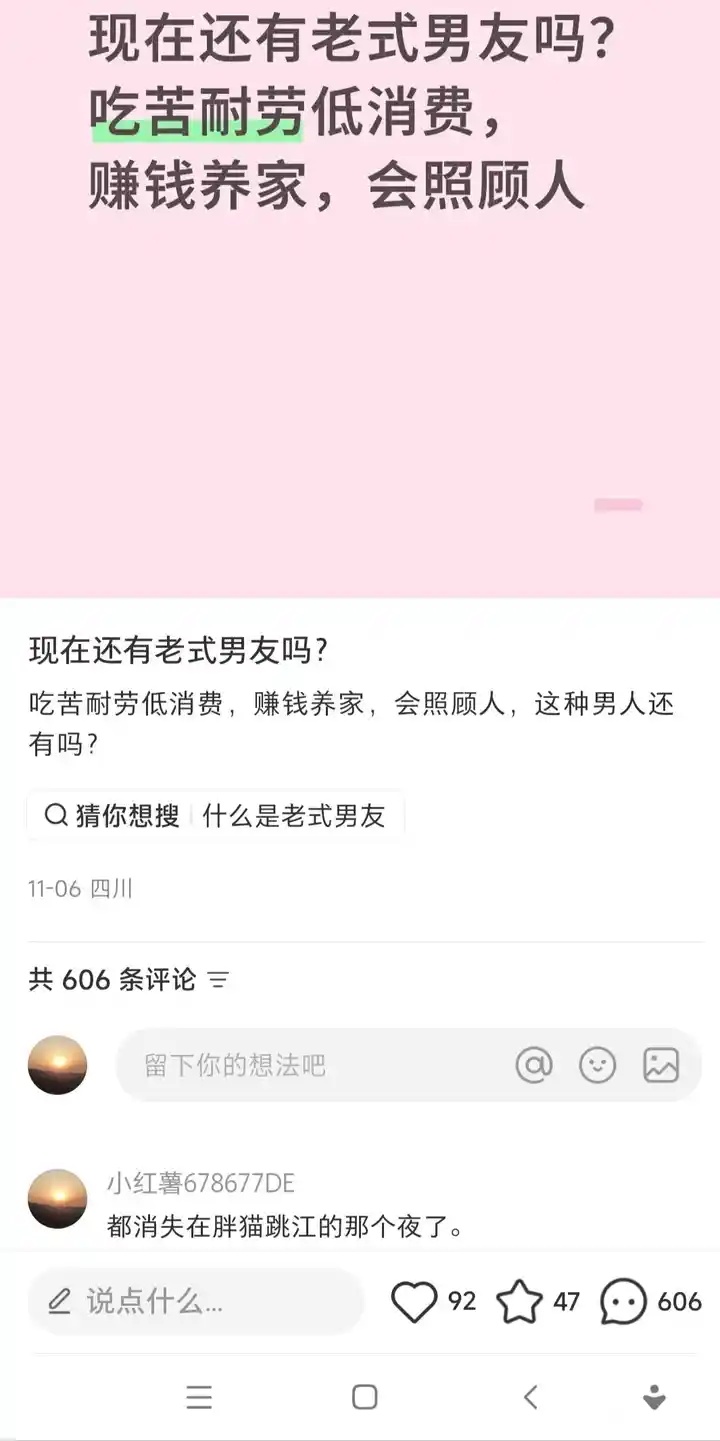Open the emoji picker
The image size is (720, 1441).
click(598, 1065)
